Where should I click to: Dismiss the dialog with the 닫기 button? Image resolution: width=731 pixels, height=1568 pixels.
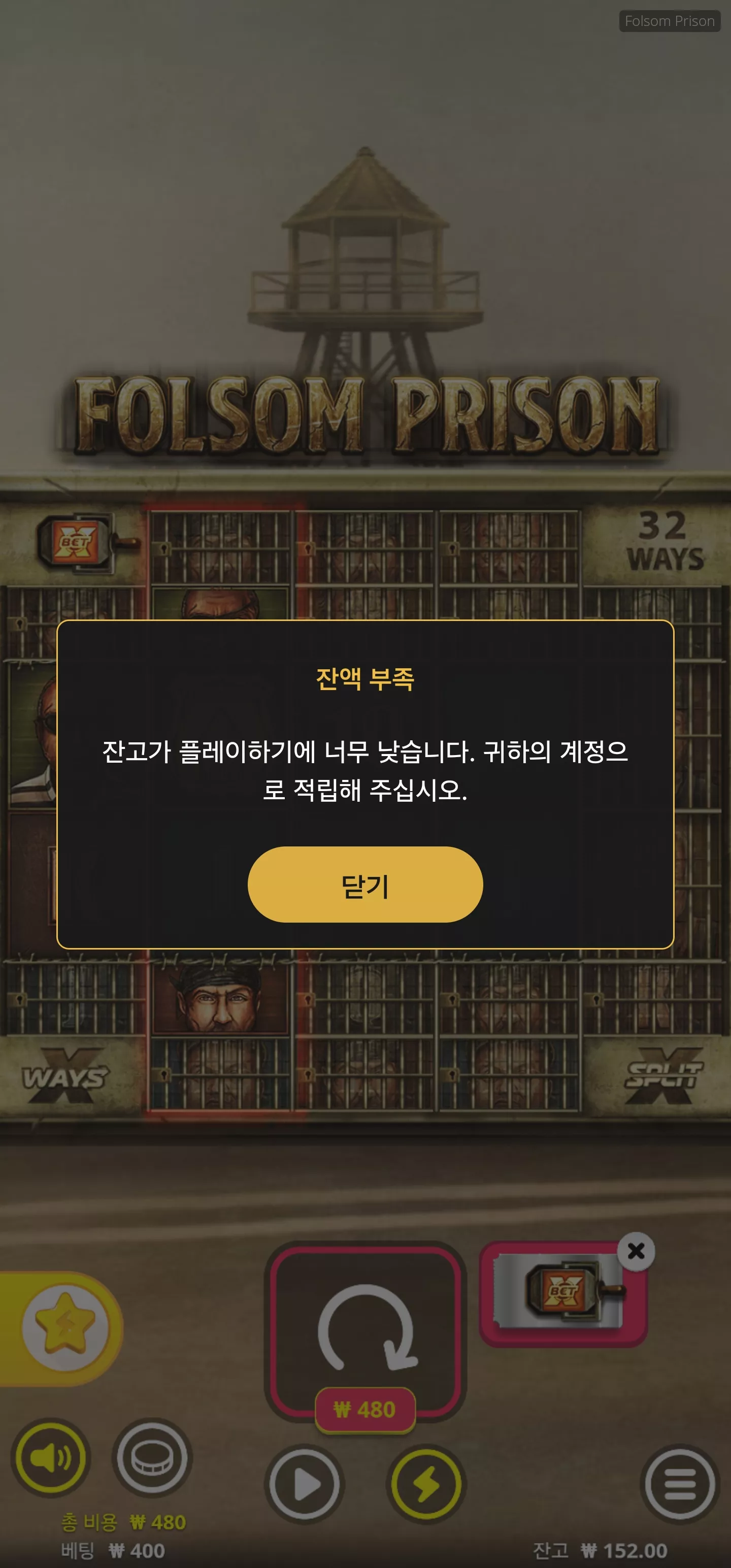(x=365, y=885)
